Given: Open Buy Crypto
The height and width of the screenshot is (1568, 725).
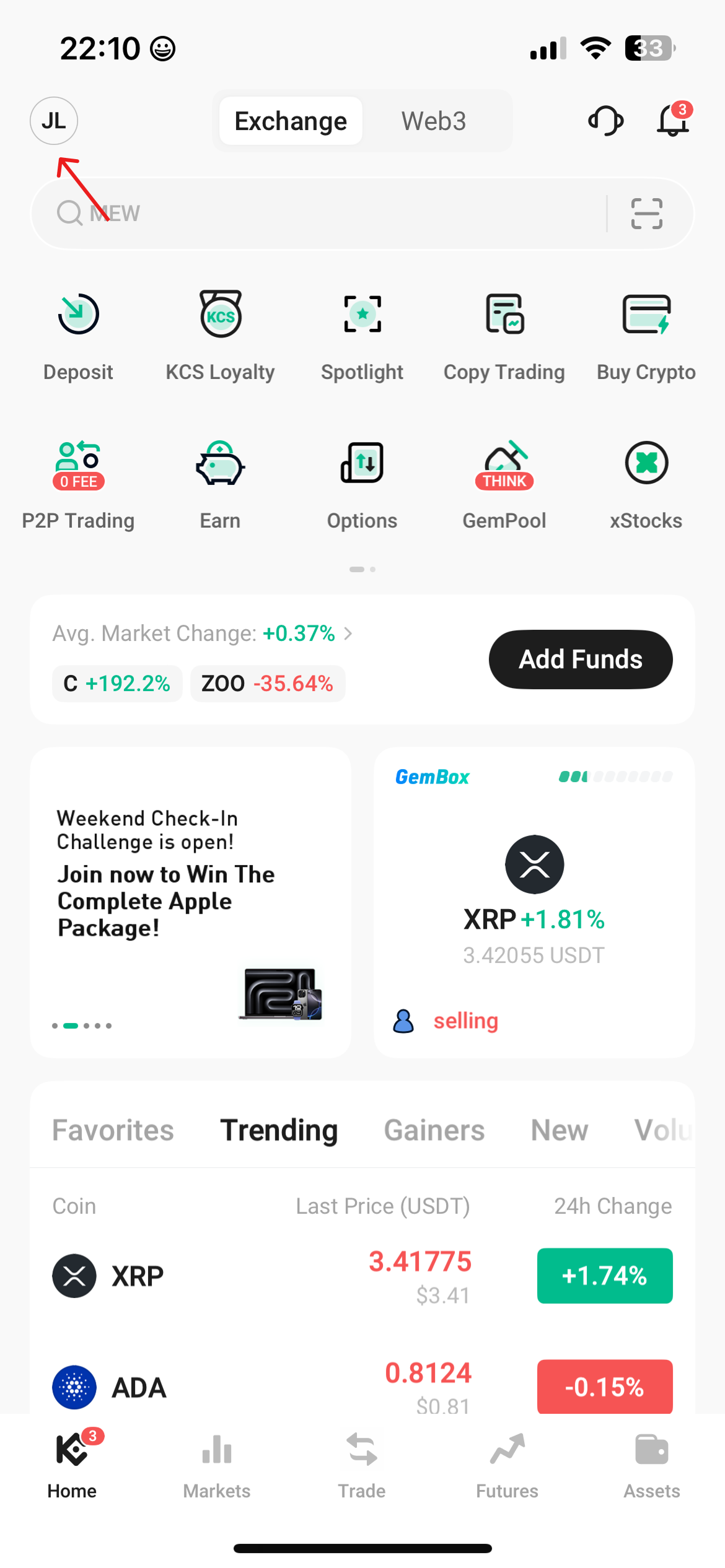Looking at the screenshot, I should (x=646, y=335).
